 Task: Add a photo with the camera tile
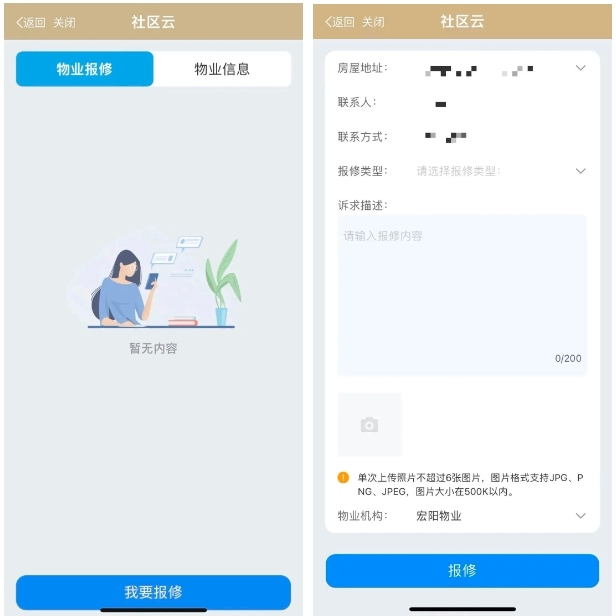click(369, 425)
